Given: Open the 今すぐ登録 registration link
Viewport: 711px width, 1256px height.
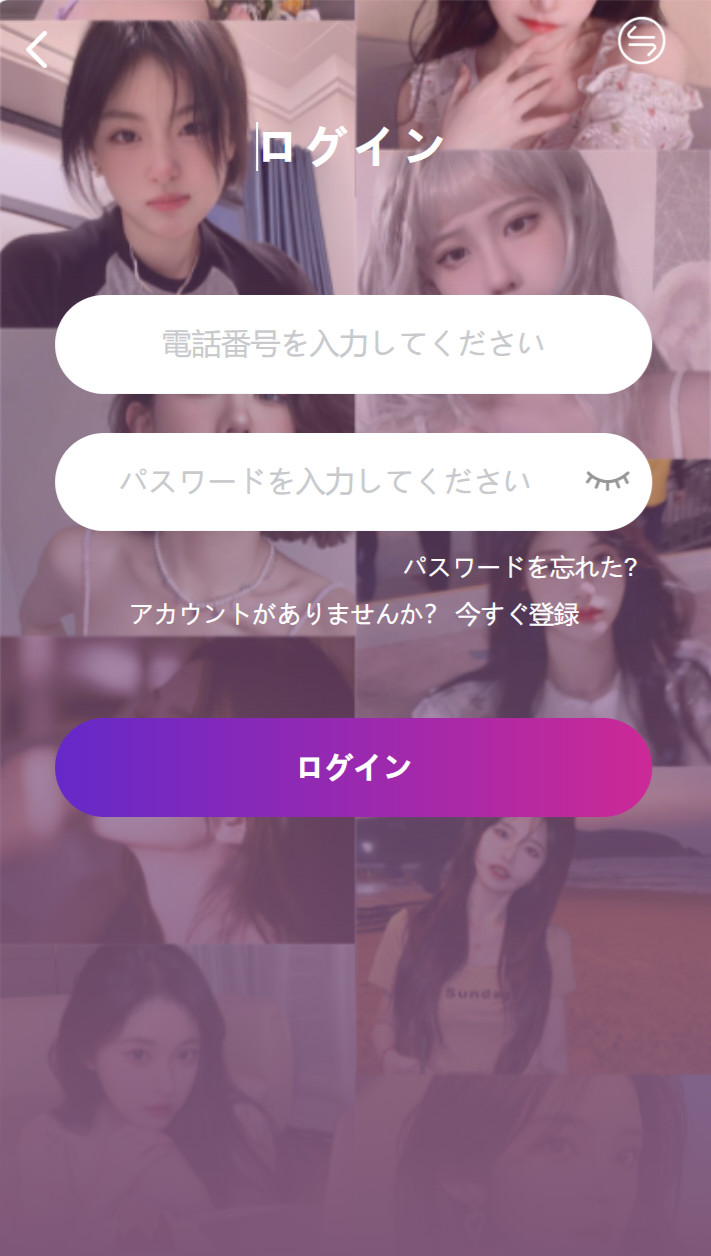Looking at the screenshot, I should (517, 614).
